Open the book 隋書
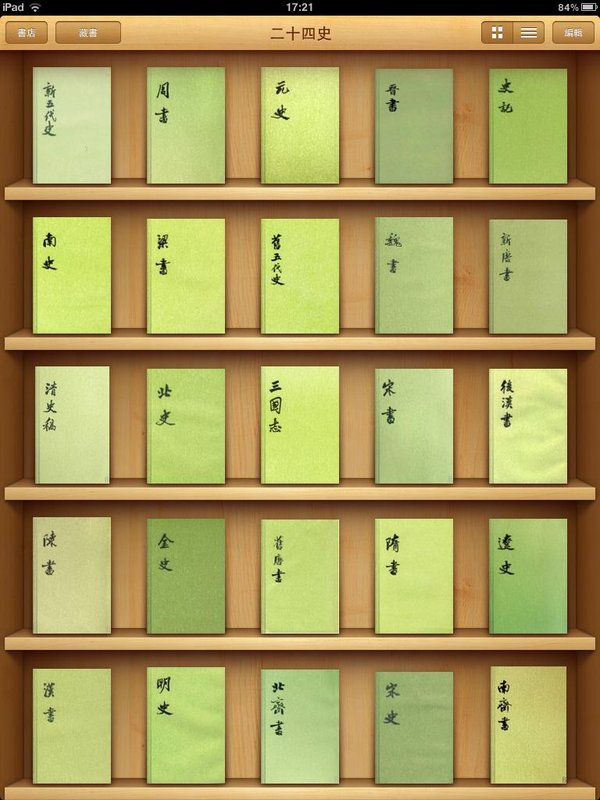Screen dimensions: 600x800 (414, 575)
